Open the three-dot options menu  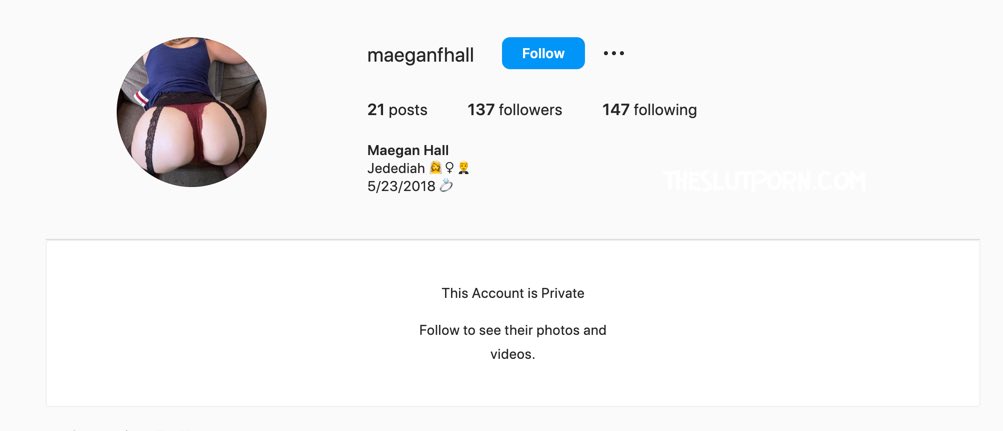tap(614, 54)
